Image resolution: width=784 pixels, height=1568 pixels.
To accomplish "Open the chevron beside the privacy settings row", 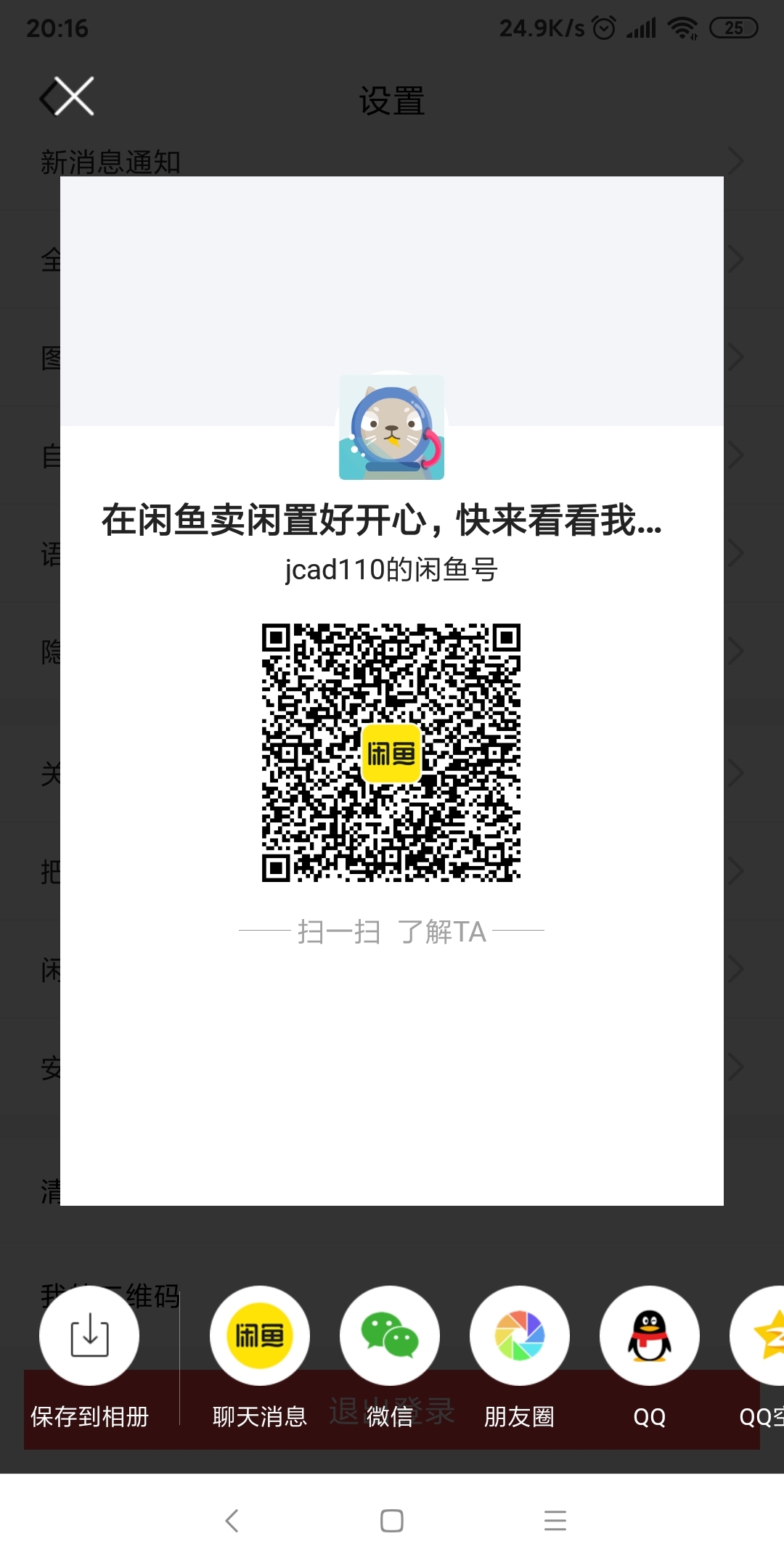I will pos(735,651).
